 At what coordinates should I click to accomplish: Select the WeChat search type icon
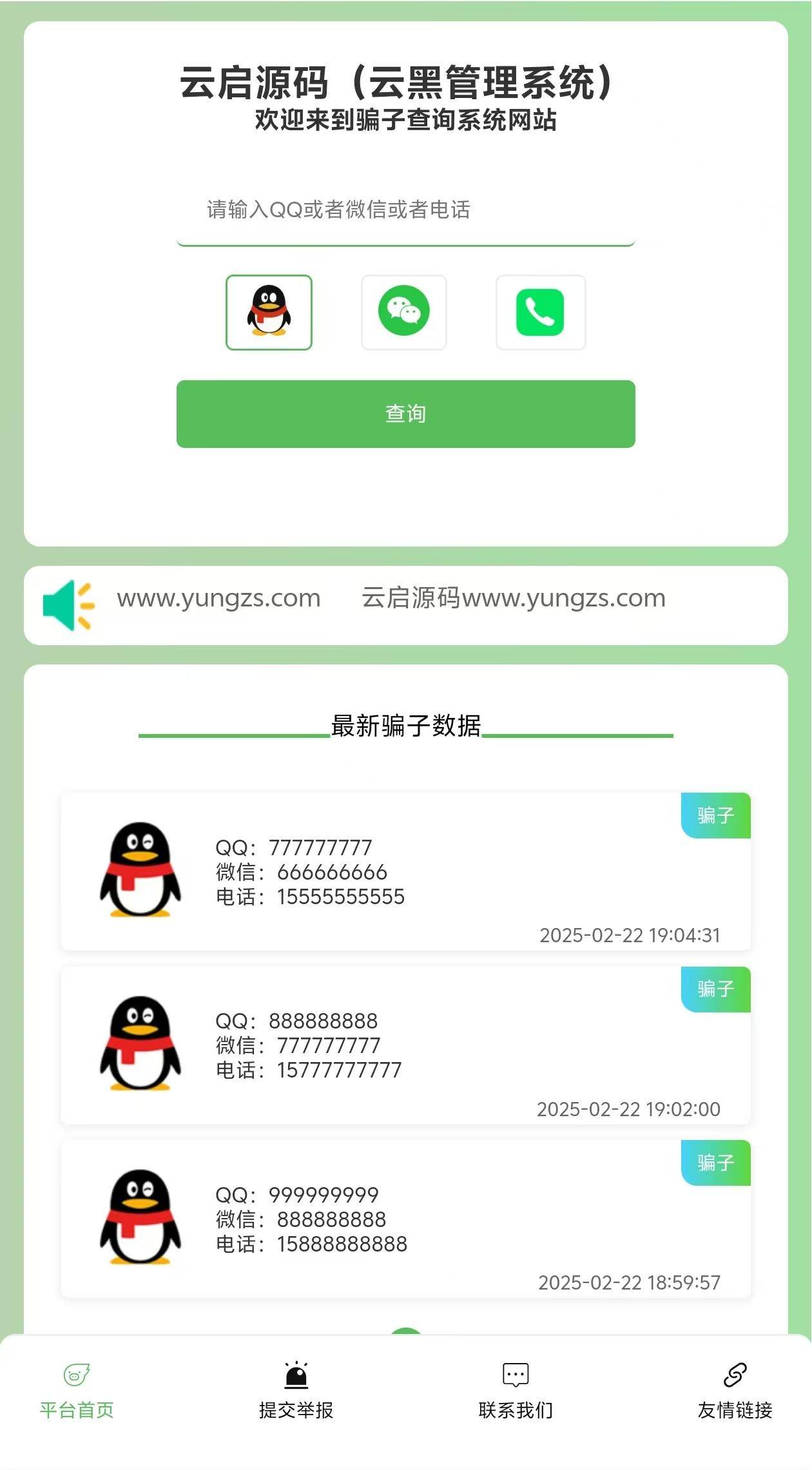(x=405, y=313)
